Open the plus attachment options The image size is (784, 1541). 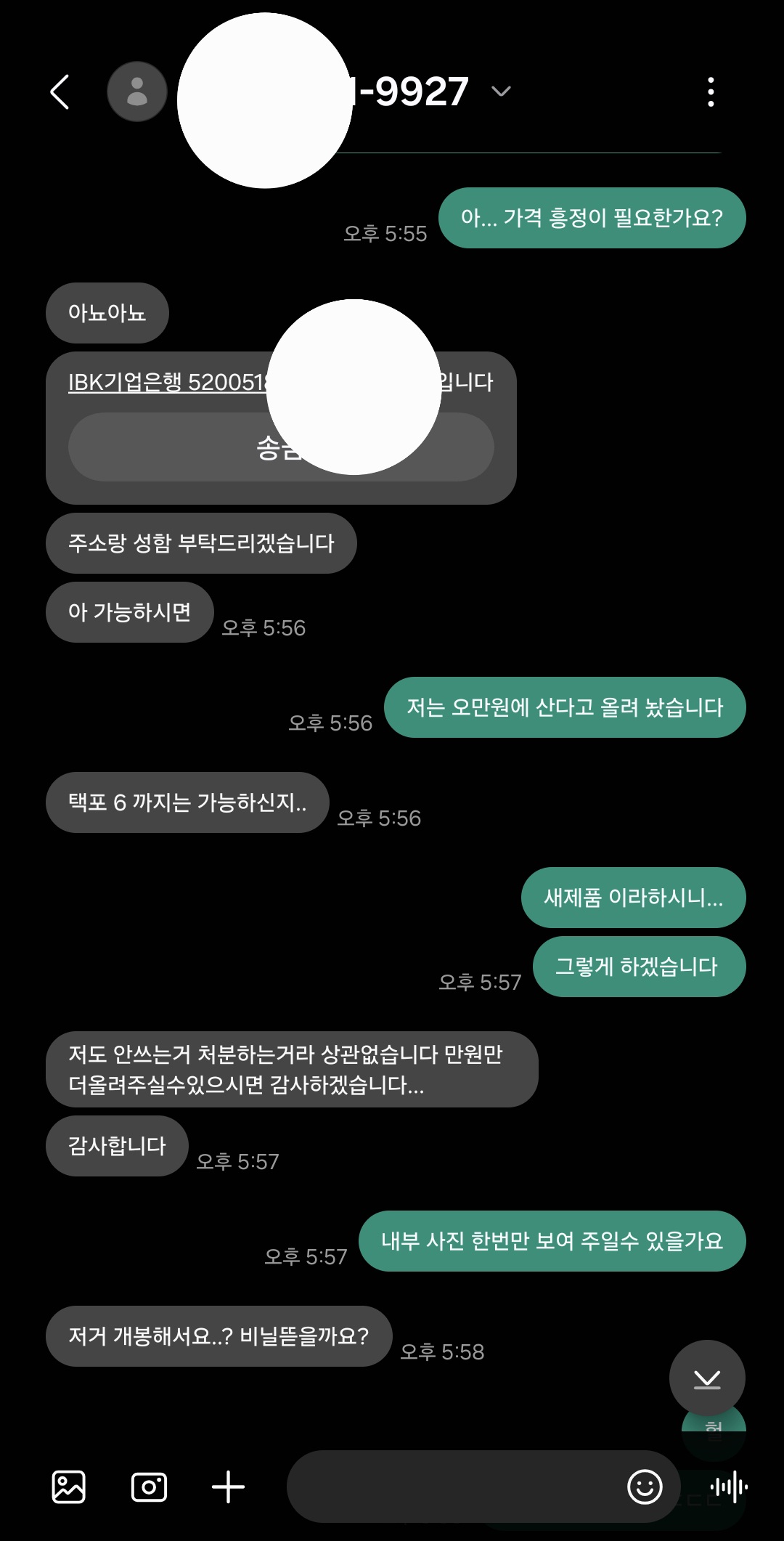coord(228,1487)
